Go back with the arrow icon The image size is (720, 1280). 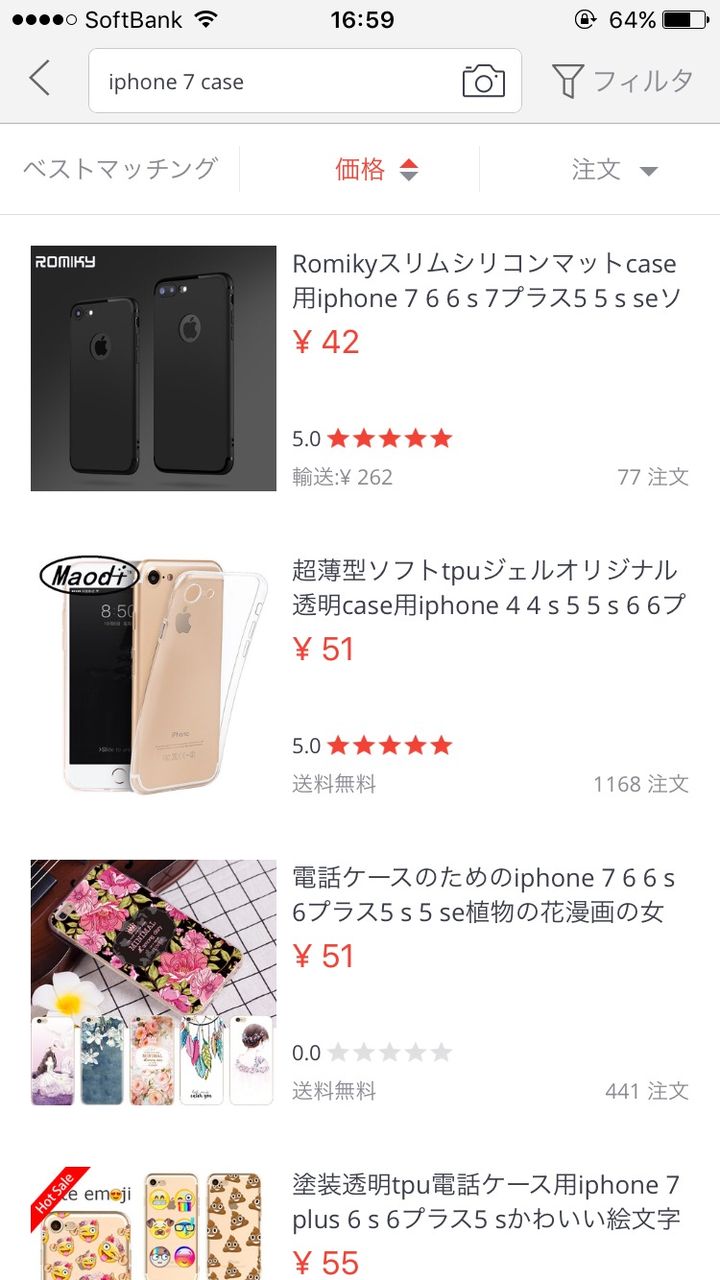(x=40, y=80)
